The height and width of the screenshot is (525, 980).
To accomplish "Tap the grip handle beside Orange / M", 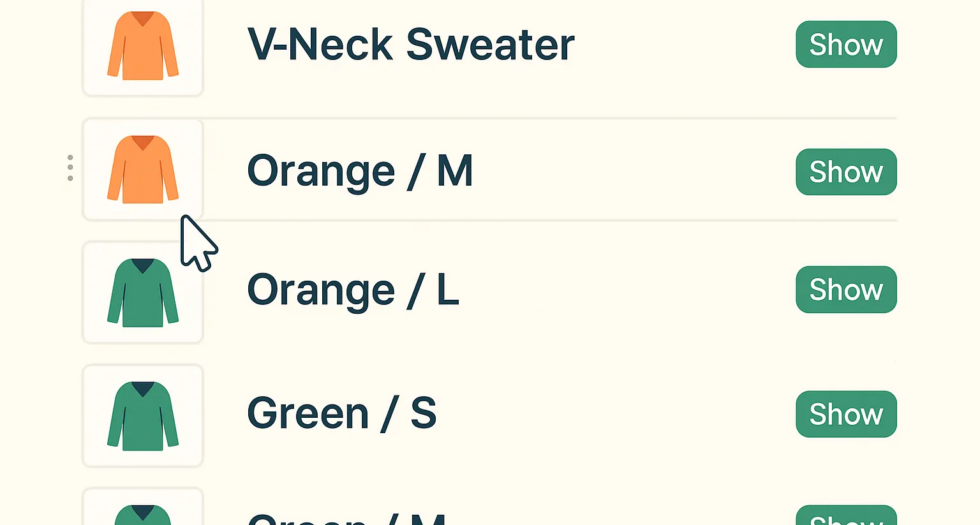I will click(70, 168).
